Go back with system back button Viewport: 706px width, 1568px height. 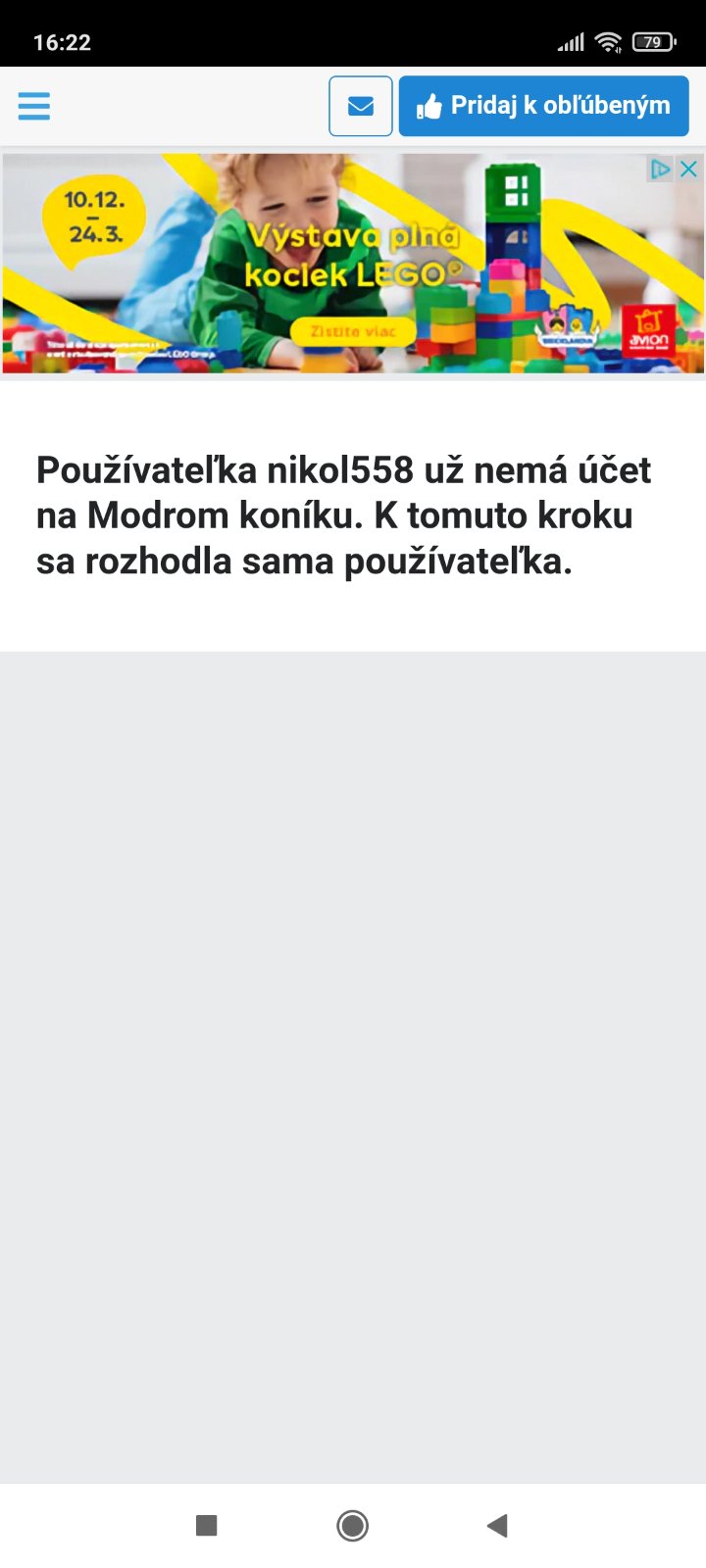pyautogui.click(x=497, y=1525)
